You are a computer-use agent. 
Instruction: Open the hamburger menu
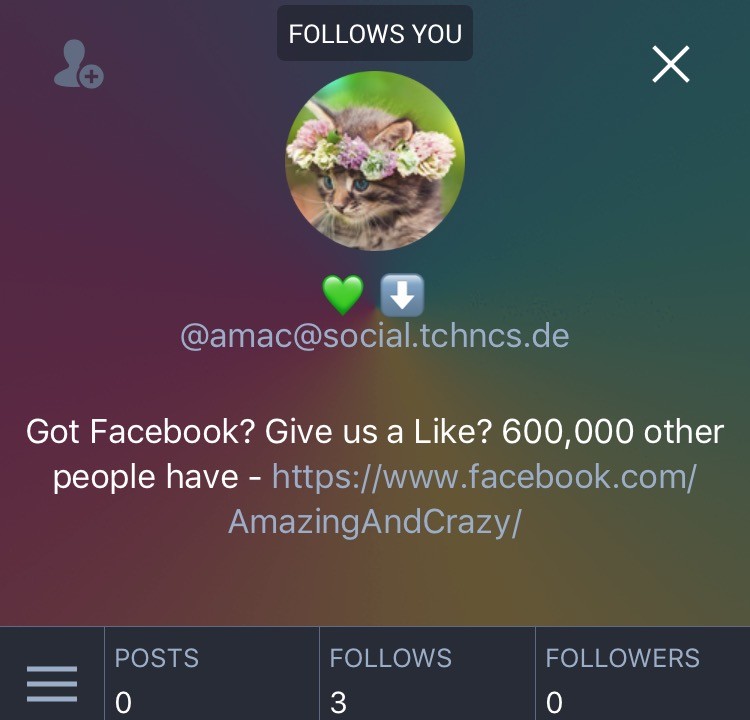pos(52,684)
